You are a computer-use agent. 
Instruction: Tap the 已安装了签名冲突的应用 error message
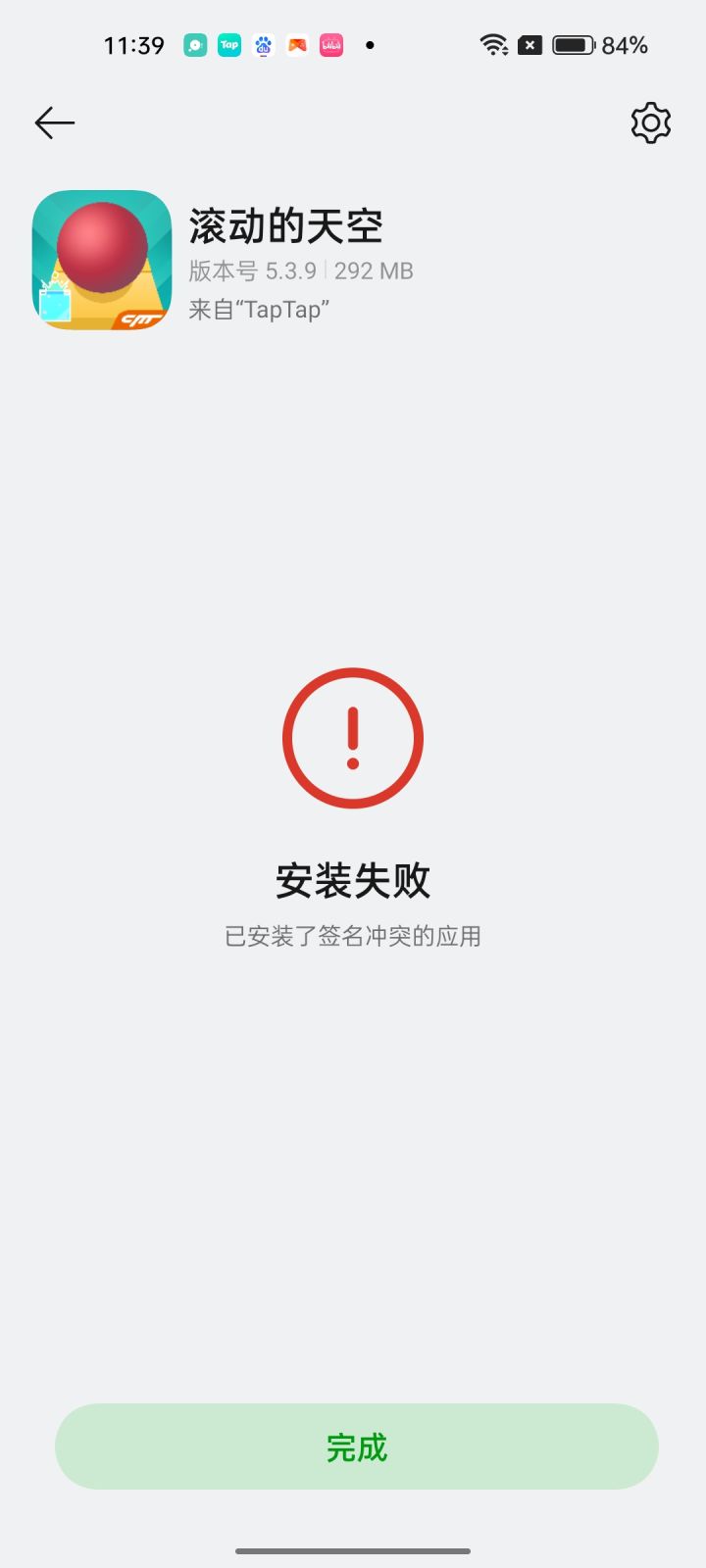(x=353, y=936)
